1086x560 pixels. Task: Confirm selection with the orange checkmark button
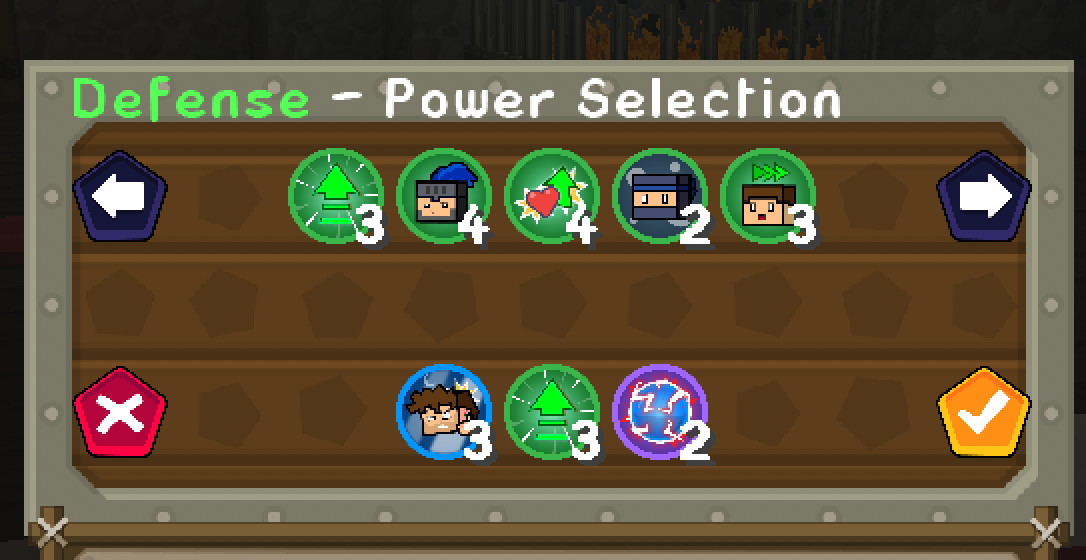(x=984, y=412)
